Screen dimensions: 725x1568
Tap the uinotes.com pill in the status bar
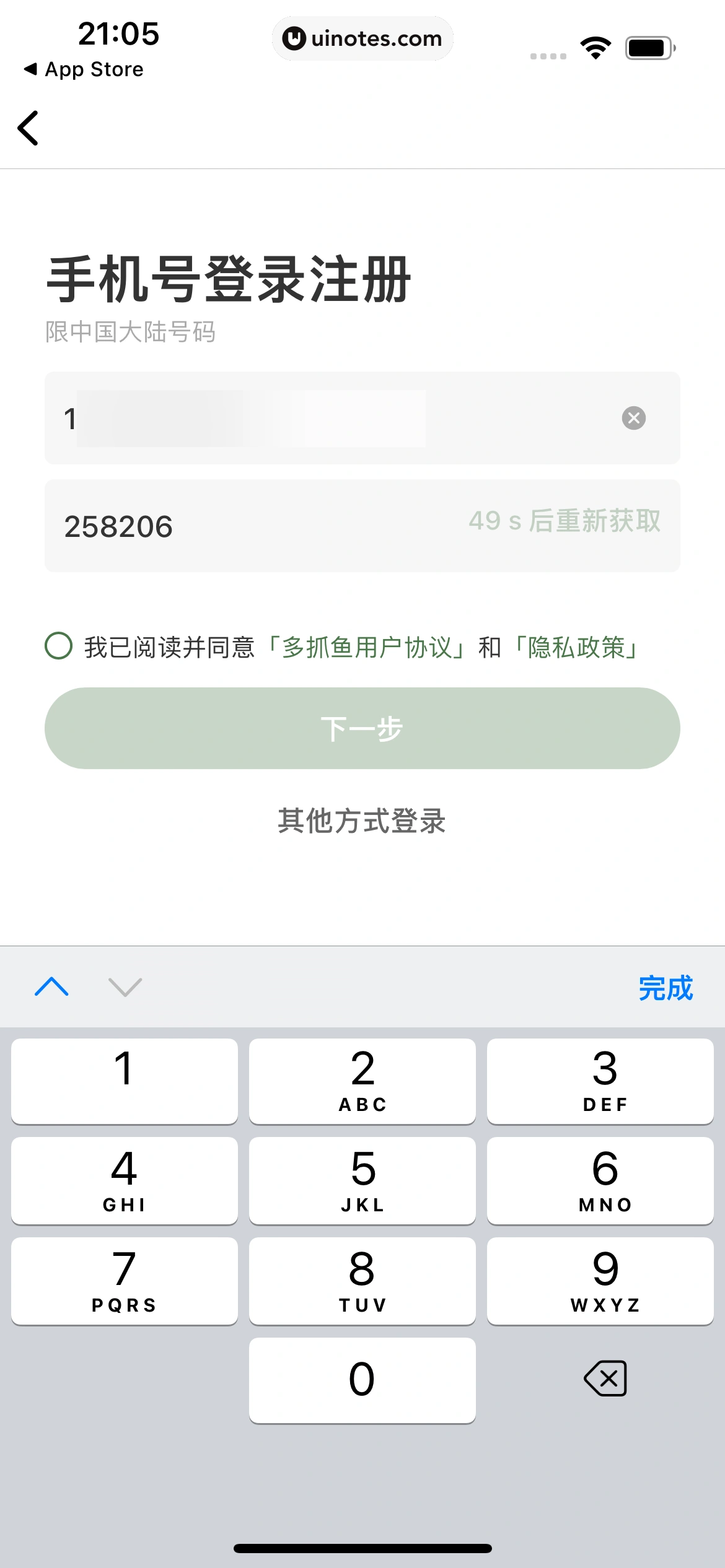pos(362,38)
